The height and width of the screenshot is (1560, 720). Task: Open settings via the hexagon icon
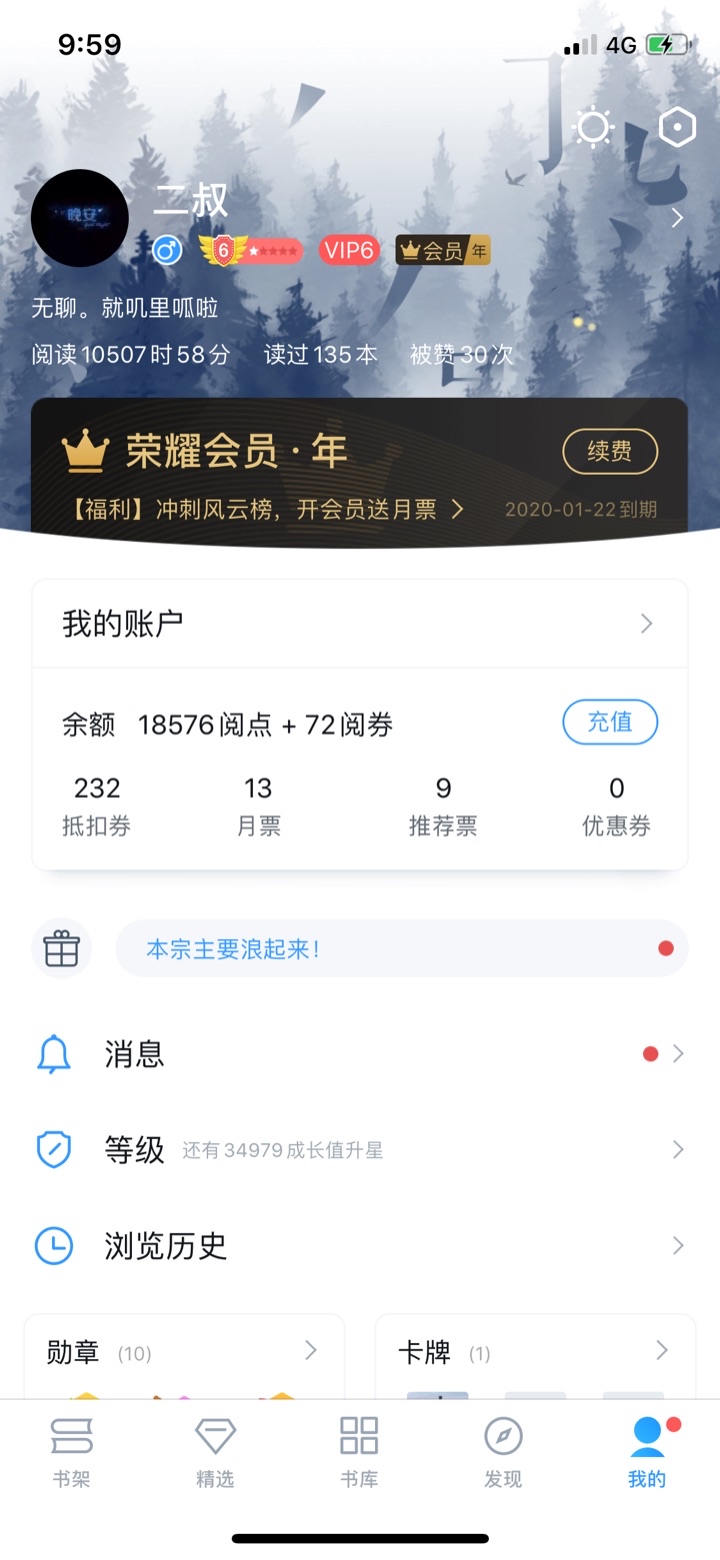click(677, 128)
